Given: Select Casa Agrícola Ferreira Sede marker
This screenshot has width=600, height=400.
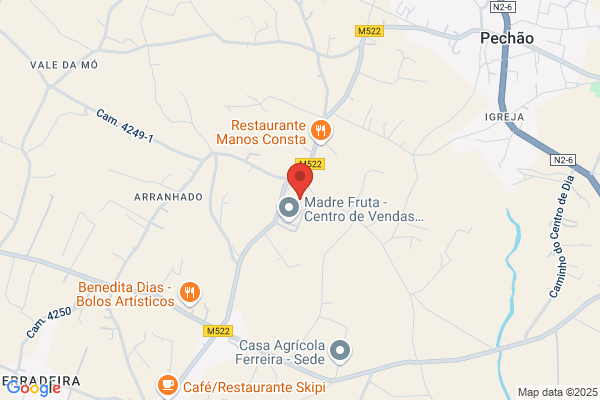Looking at the screenshot, I should tap(340, 351).
